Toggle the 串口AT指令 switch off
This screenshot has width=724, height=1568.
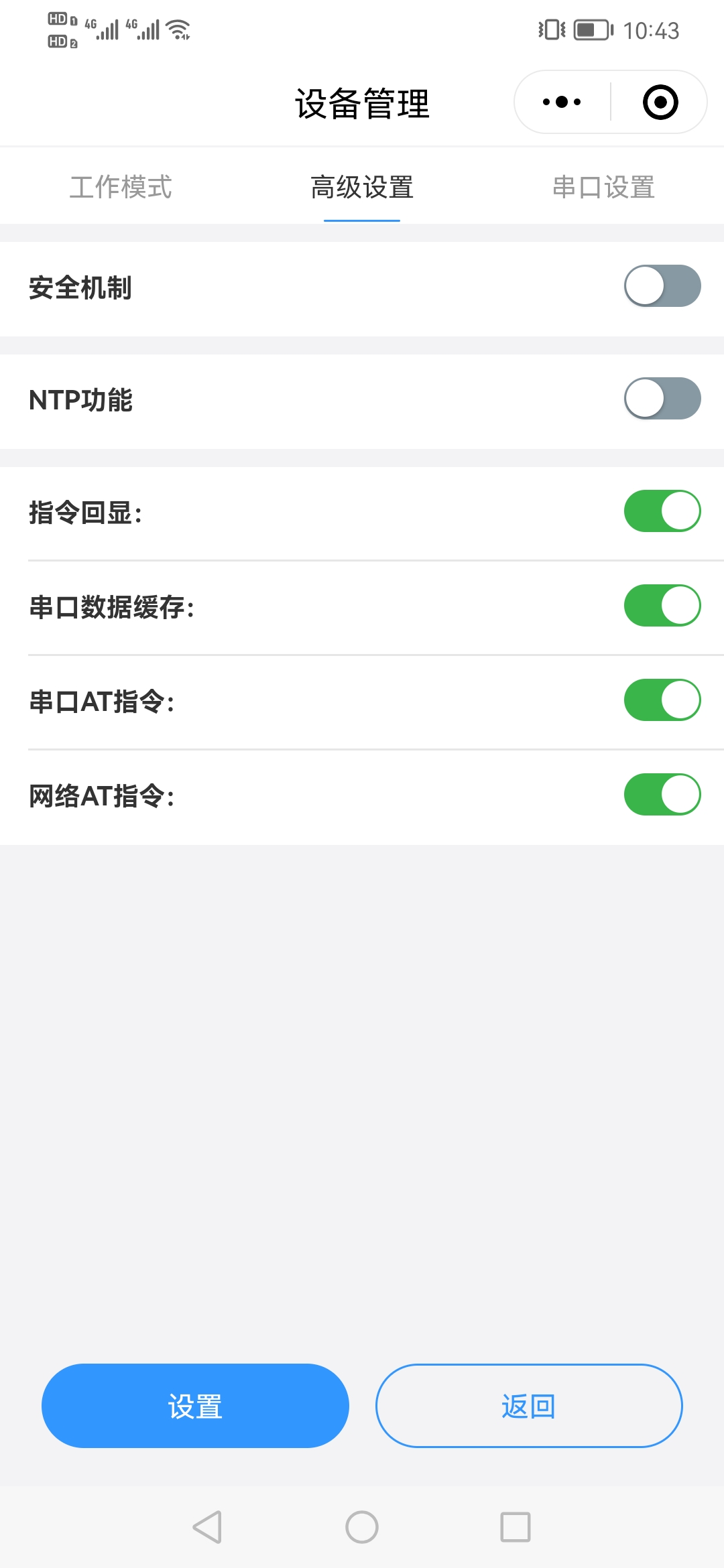662,700
